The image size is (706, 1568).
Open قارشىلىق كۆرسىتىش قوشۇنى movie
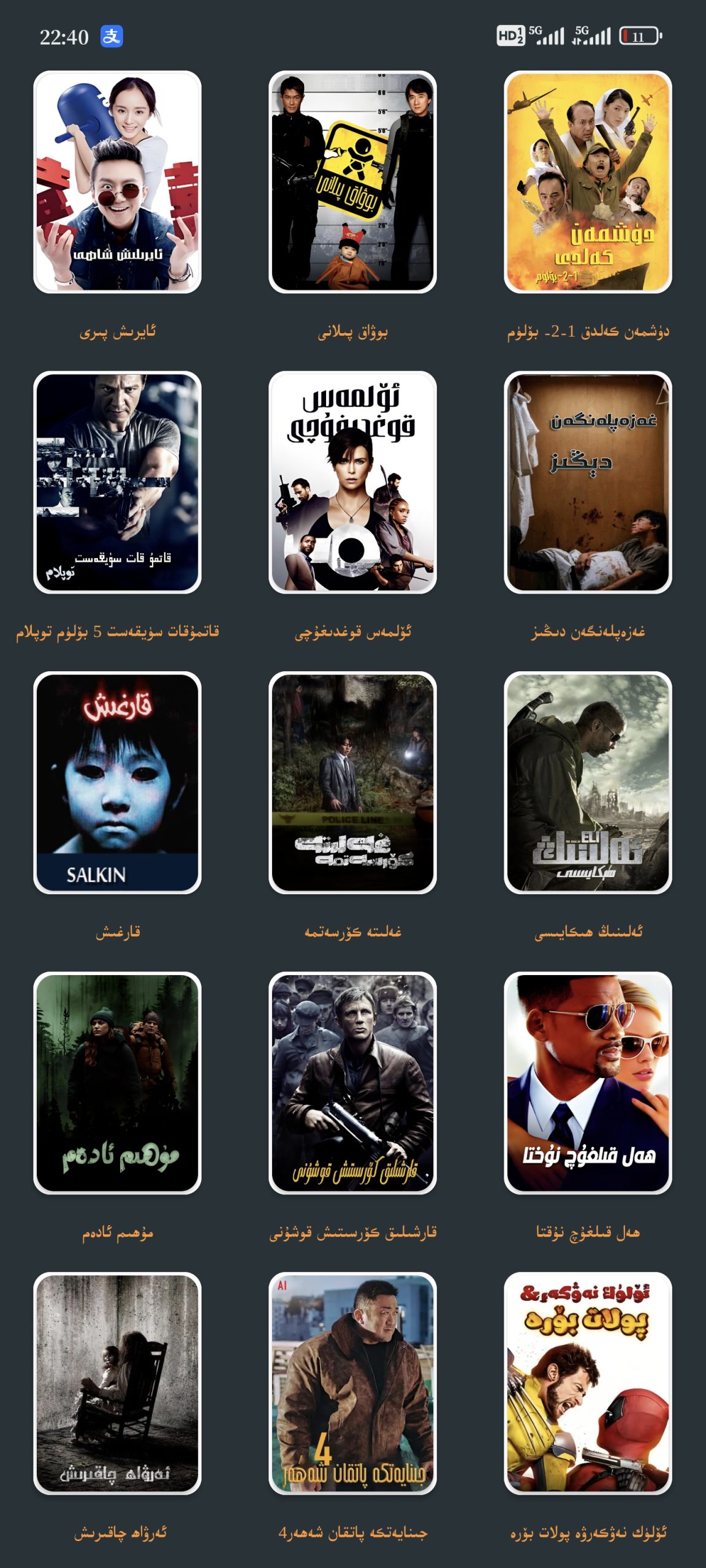pyautogui.click(x=352, y=1082)
